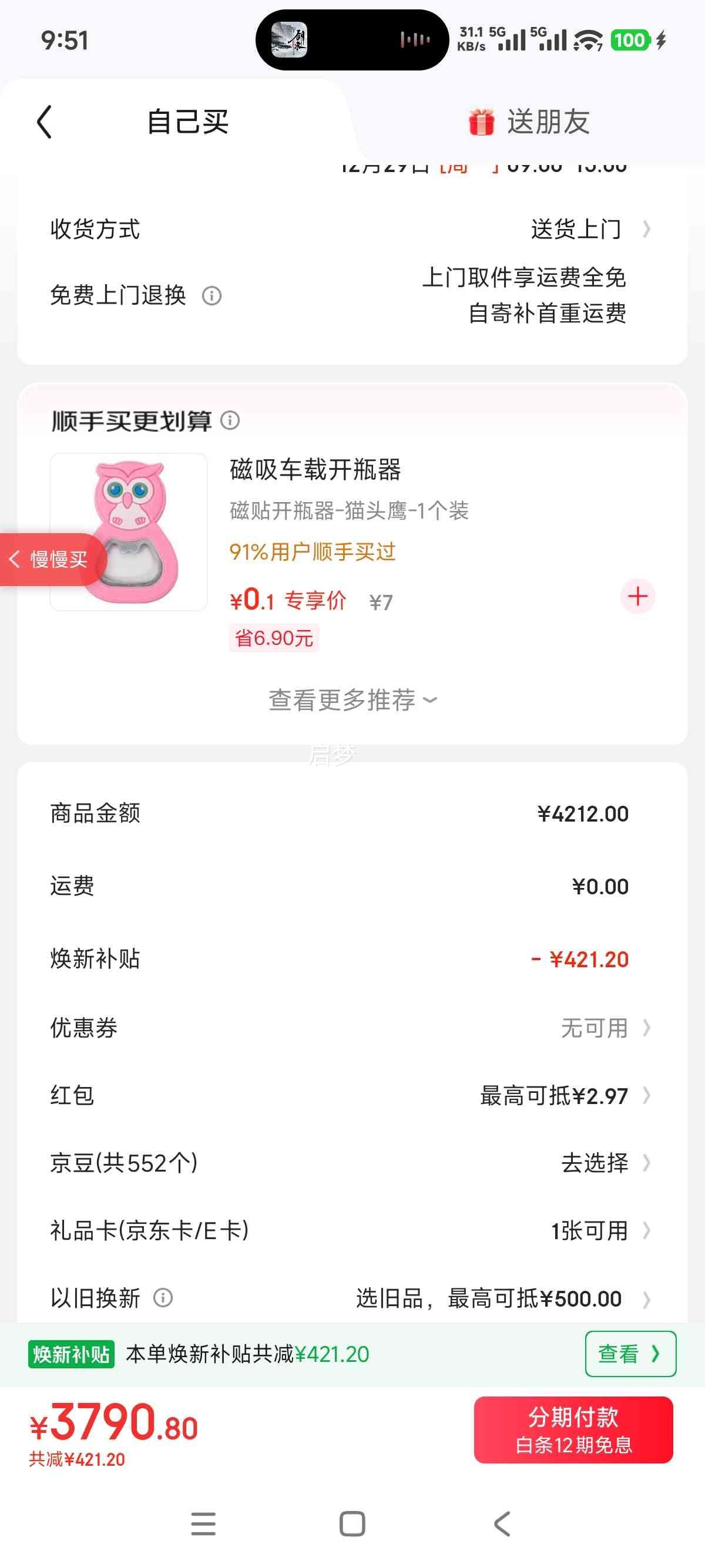Image resolution: width=705 pixels, height=1568 pixels.
Task: Open recent apps from navigation bar
Action: click(203, 1523)
